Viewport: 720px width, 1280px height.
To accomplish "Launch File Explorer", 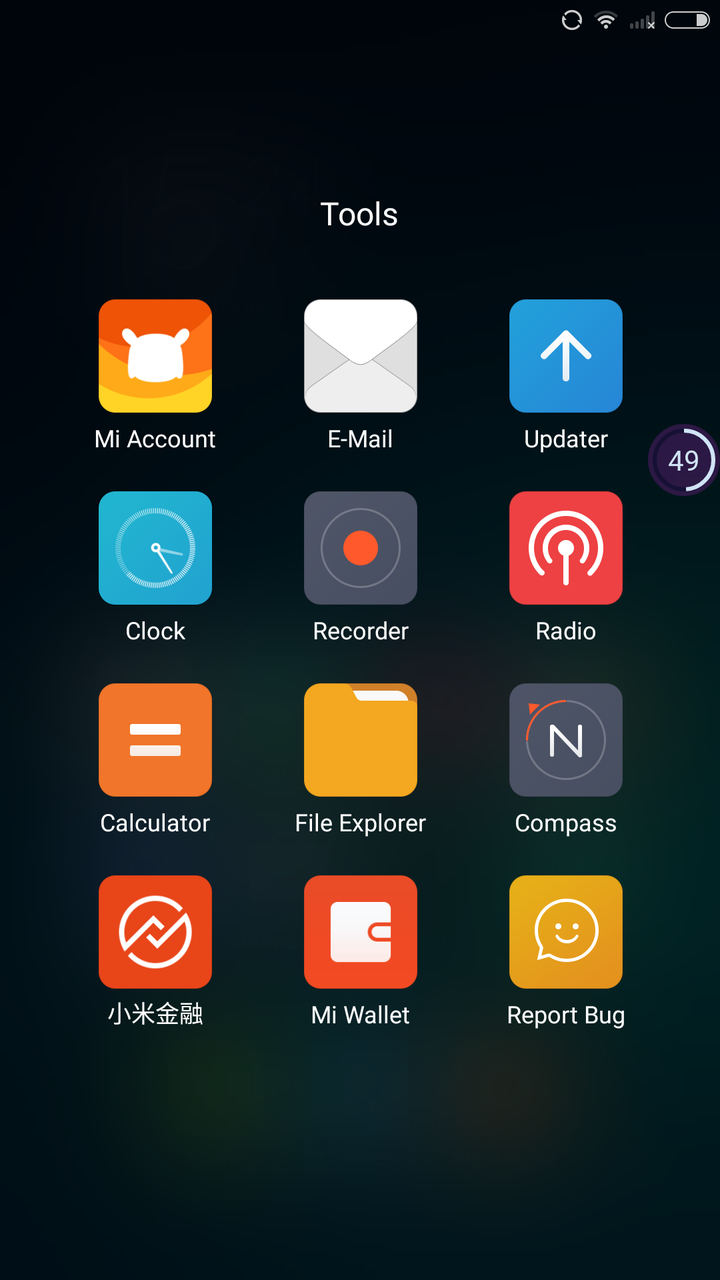I will pyautogui.click(x=360, y=740).
